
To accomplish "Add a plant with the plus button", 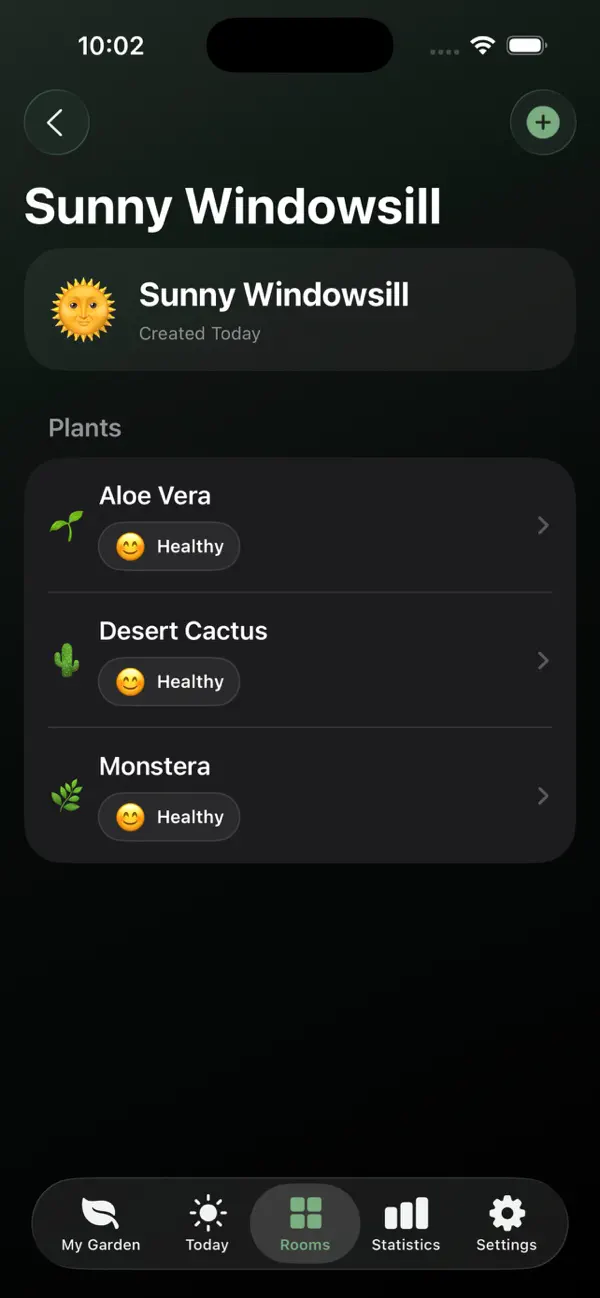I will point(543,123).
